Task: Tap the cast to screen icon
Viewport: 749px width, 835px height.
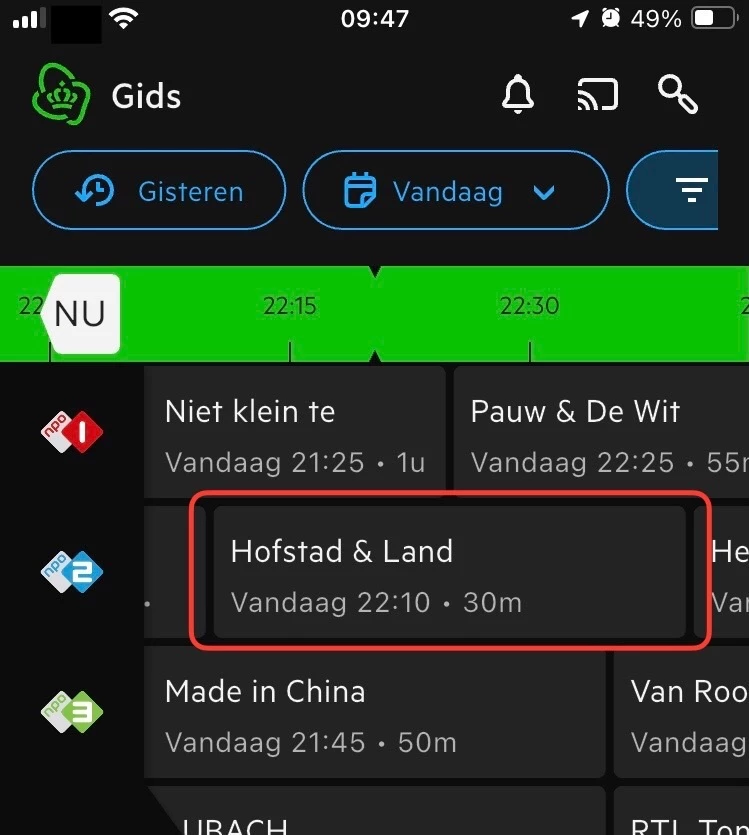Action: coord(598,95)
